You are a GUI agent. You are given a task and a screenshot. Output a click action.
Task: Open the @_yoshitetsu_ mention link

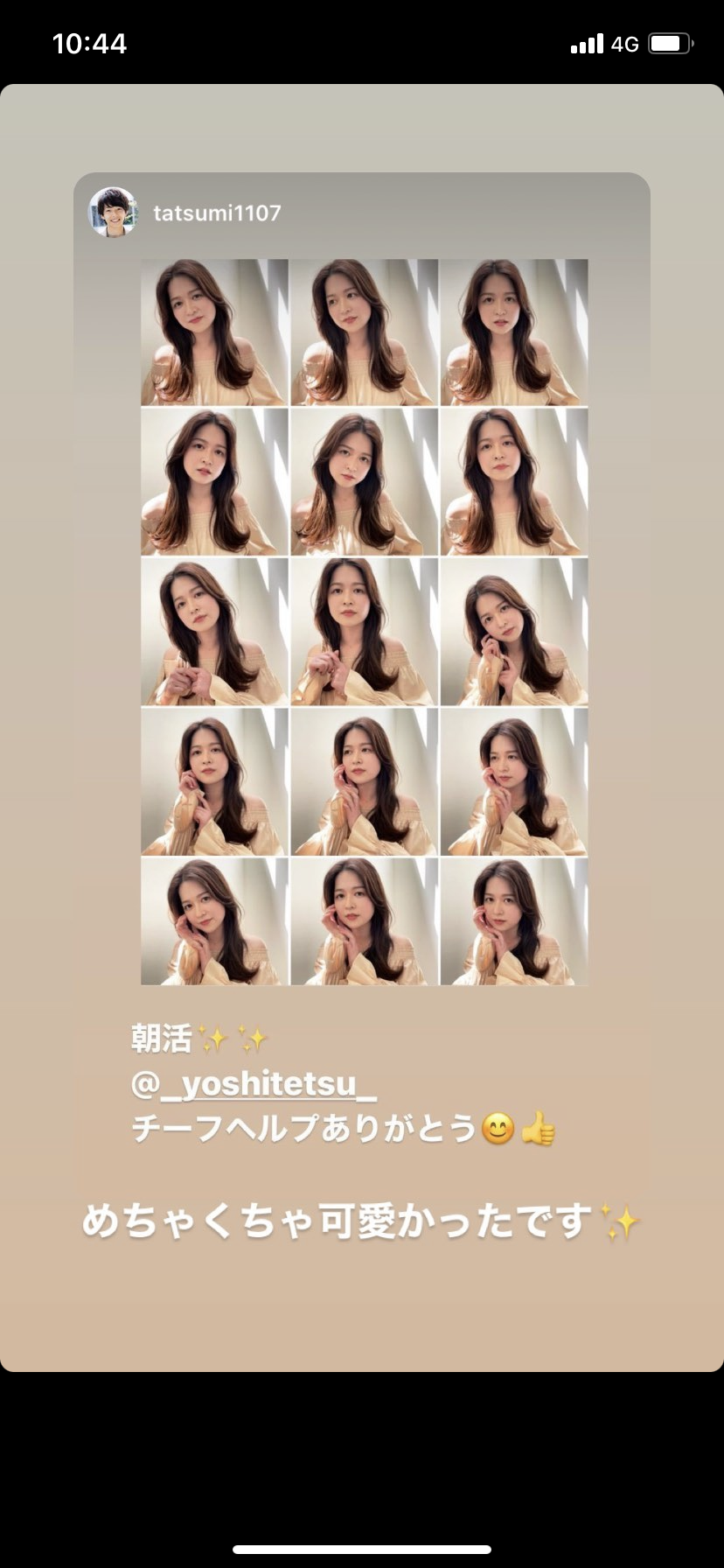click(x=254, y=1085)
